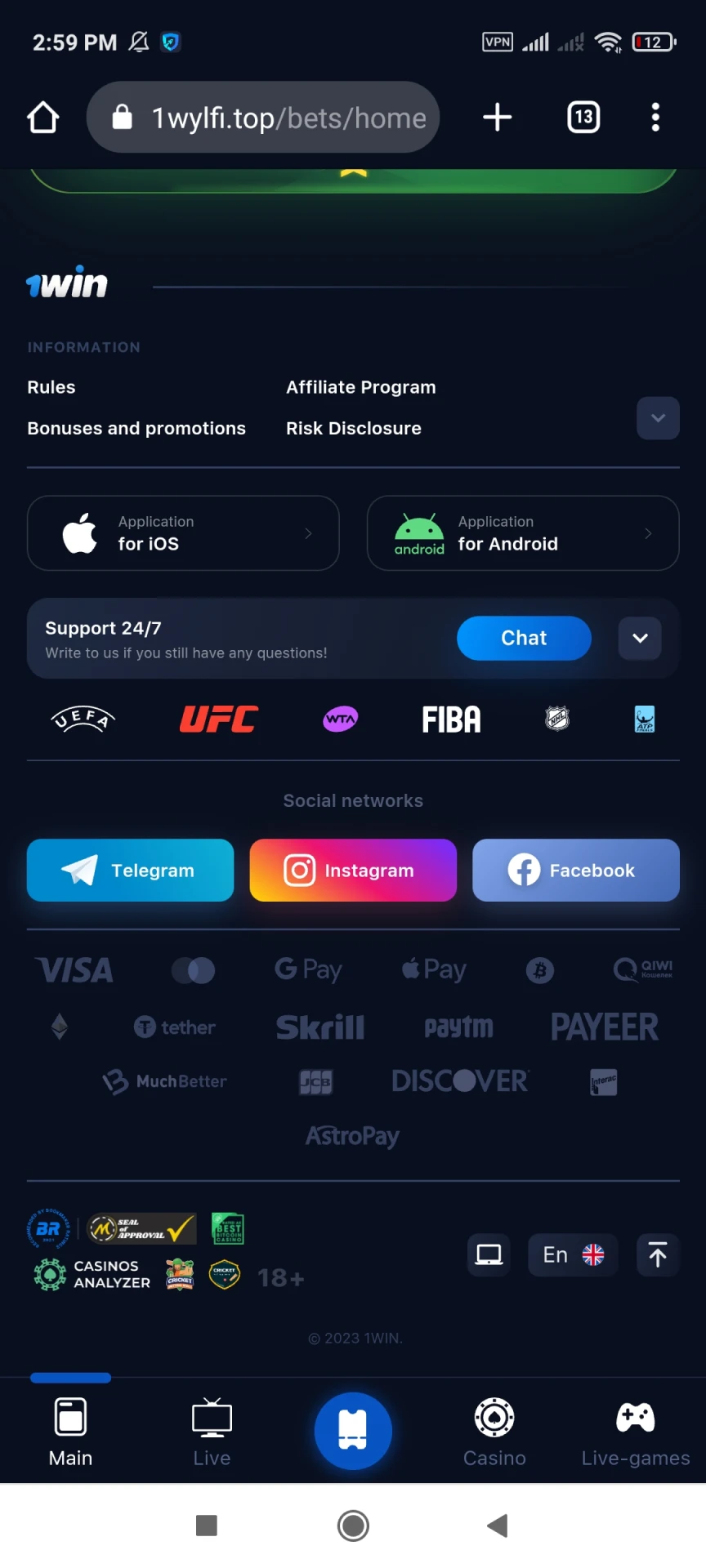Open the Instagram social link
706x1568 pixels.
tap(353, 871)
